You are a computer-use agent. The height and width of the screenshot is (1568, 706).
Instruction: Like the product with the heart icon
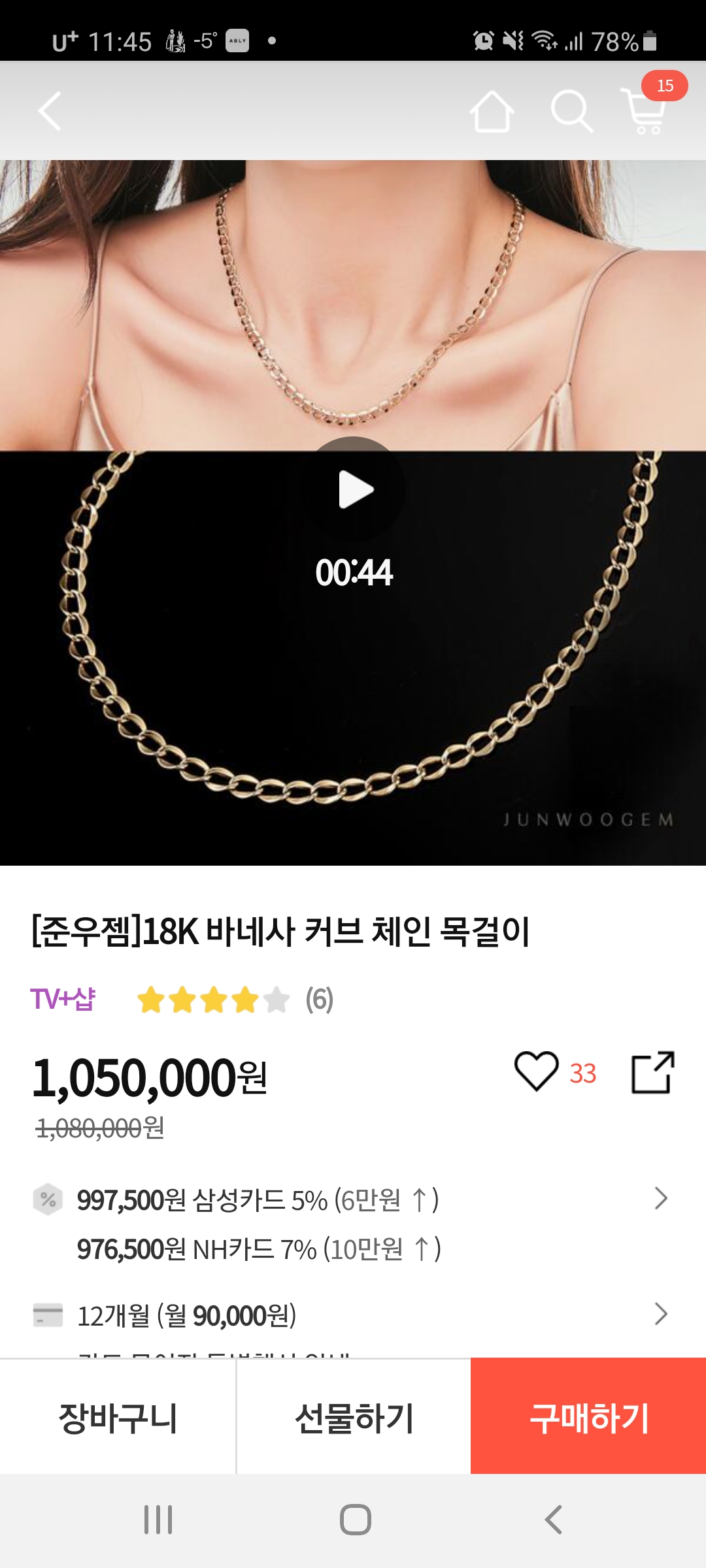(536, 1071)
